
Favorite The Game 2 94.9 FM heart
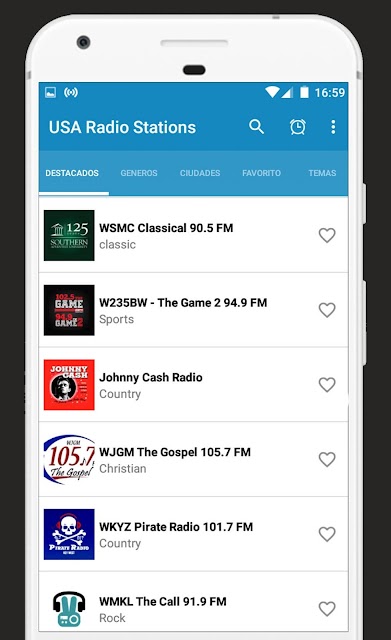[327, 310]
